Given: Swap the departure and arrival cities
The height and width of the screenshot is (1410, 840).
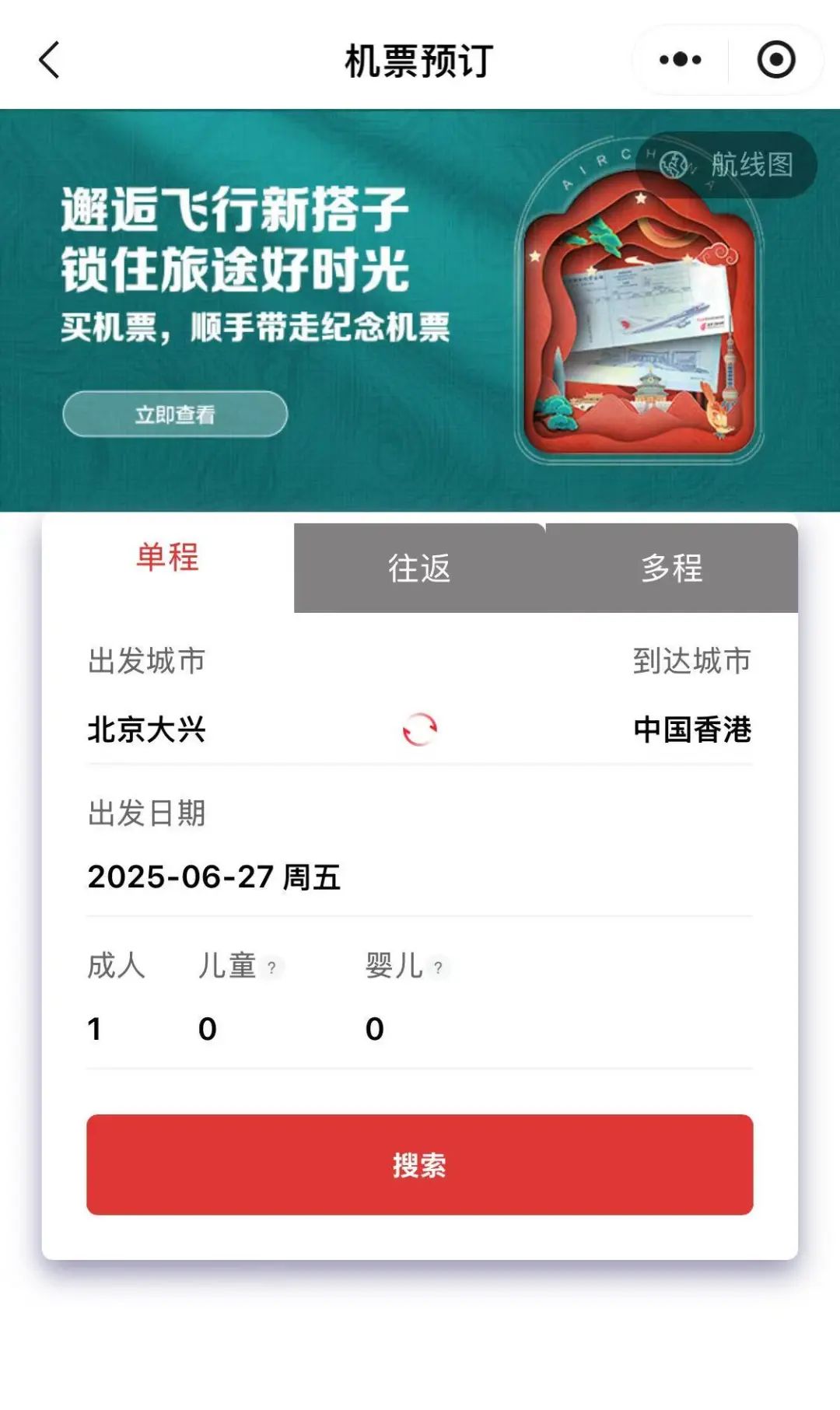Looking at the screenshot, I should (x=420, y=729).
